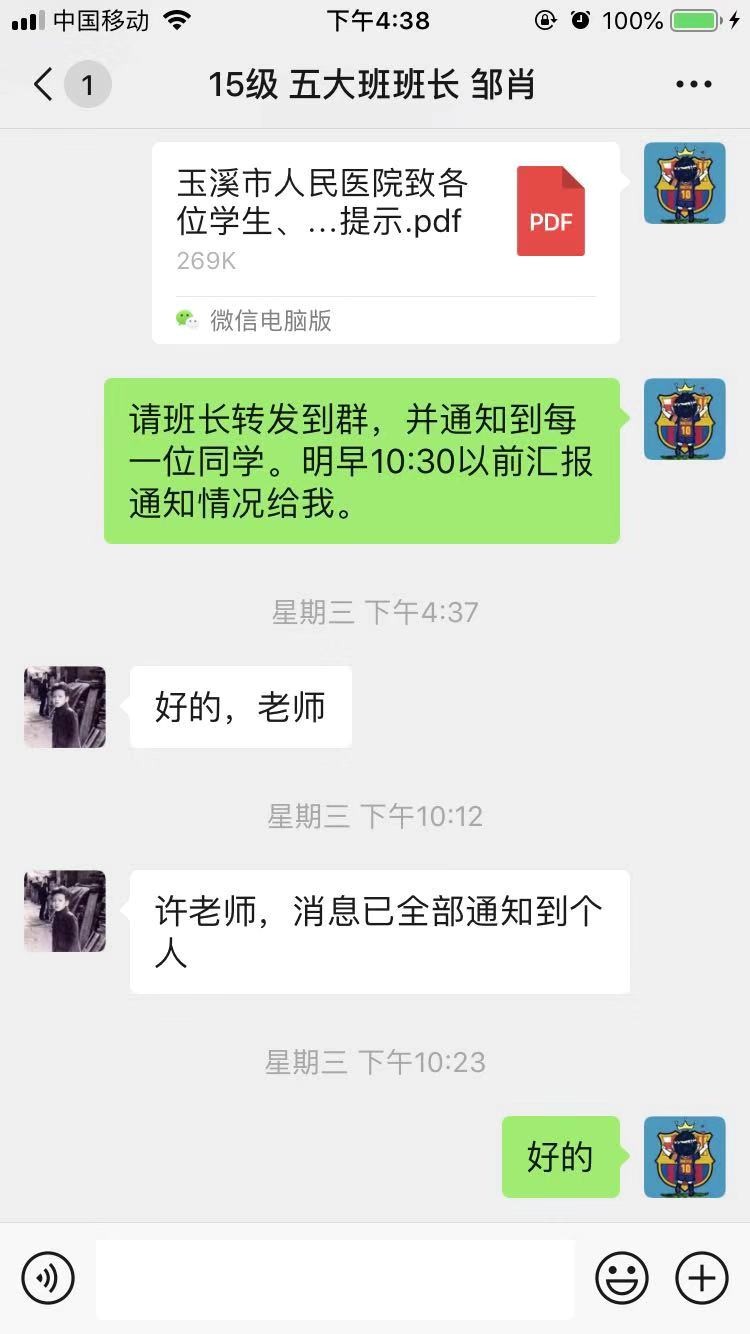Tap own avatar beside the PDF message

pyautogui.click(x=684, y=183)
